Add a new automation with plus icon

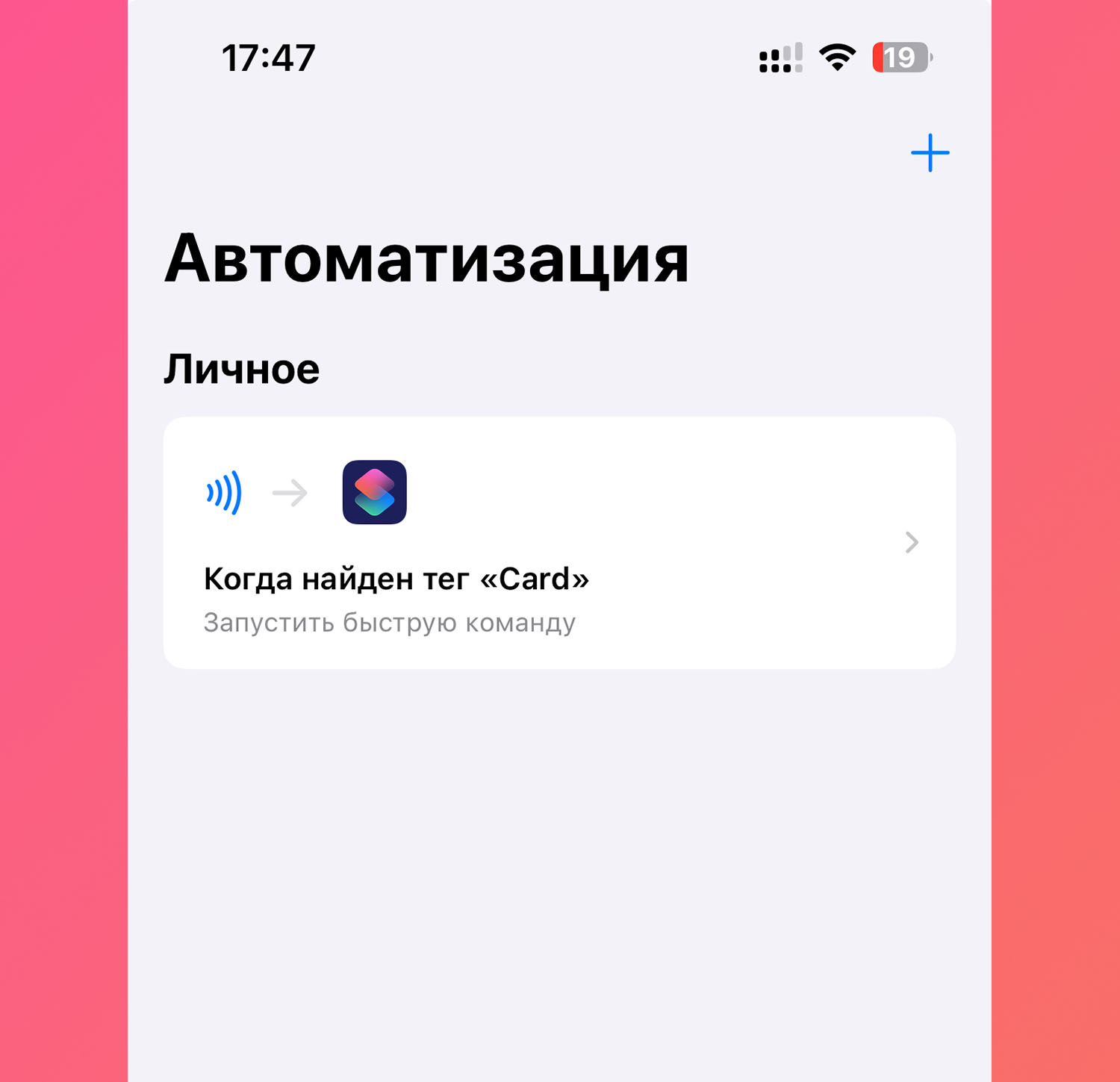(930, 153)
